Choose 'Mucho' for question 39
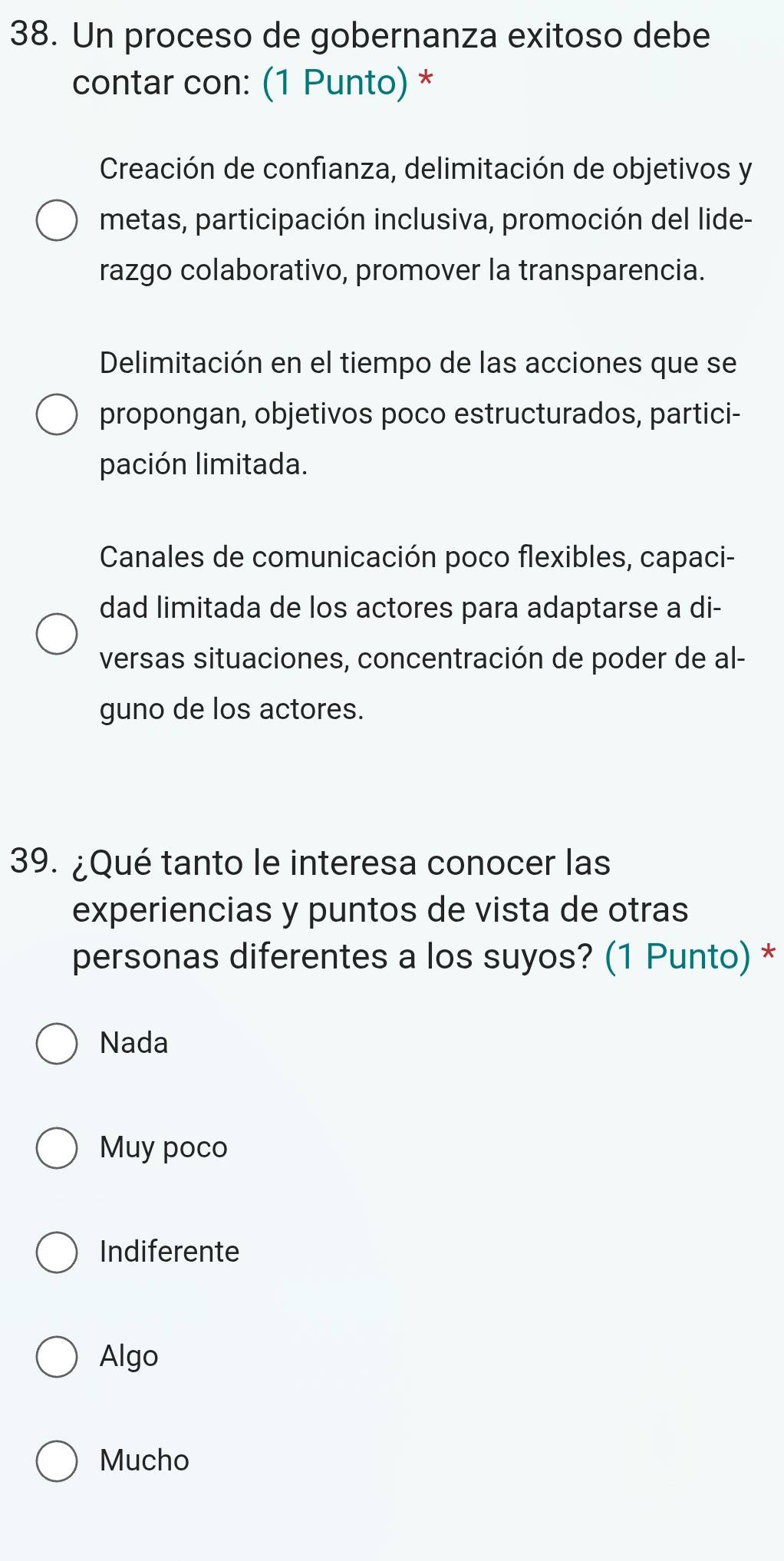The height and width of the screenshot is (1561, 784). [x=57, y=1461]
